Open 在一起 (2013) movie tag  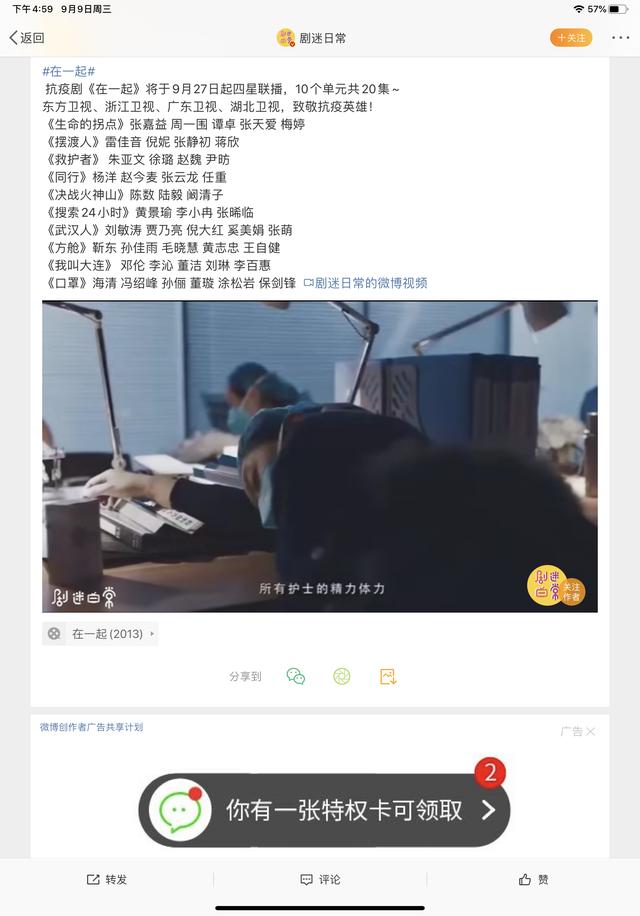coord(100,634)
